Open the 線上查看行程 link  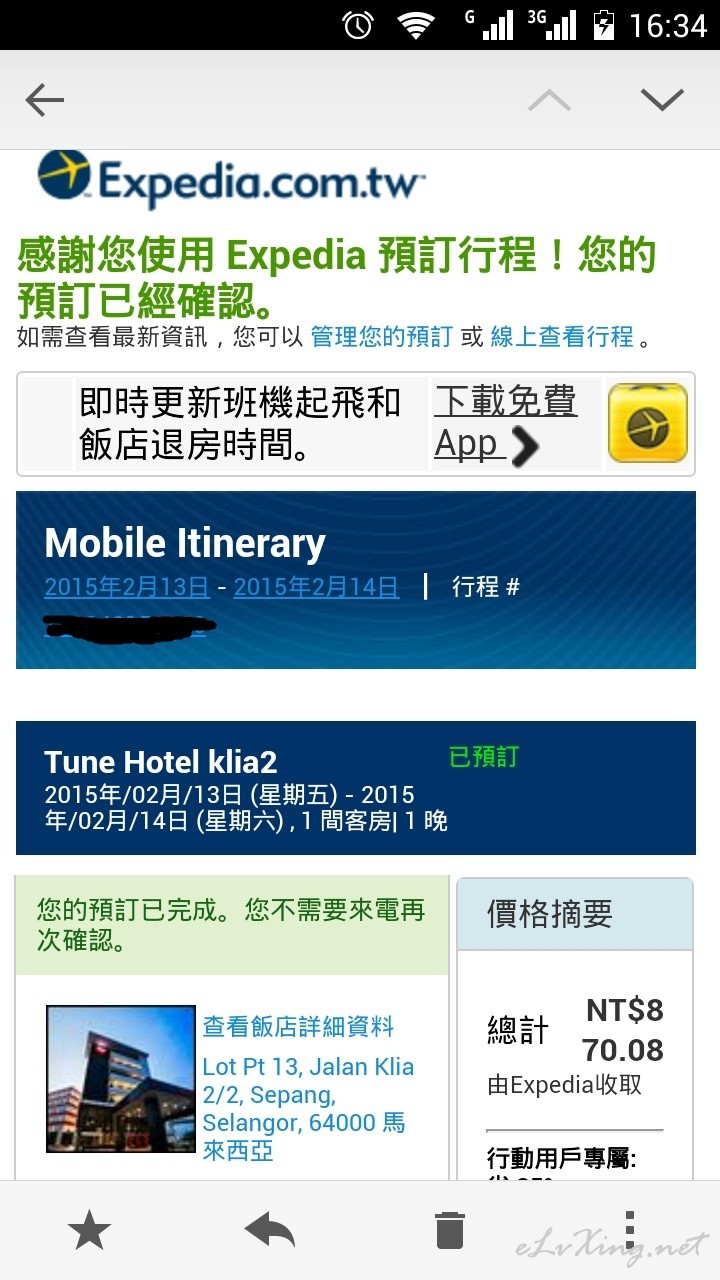tap(561, 336)
